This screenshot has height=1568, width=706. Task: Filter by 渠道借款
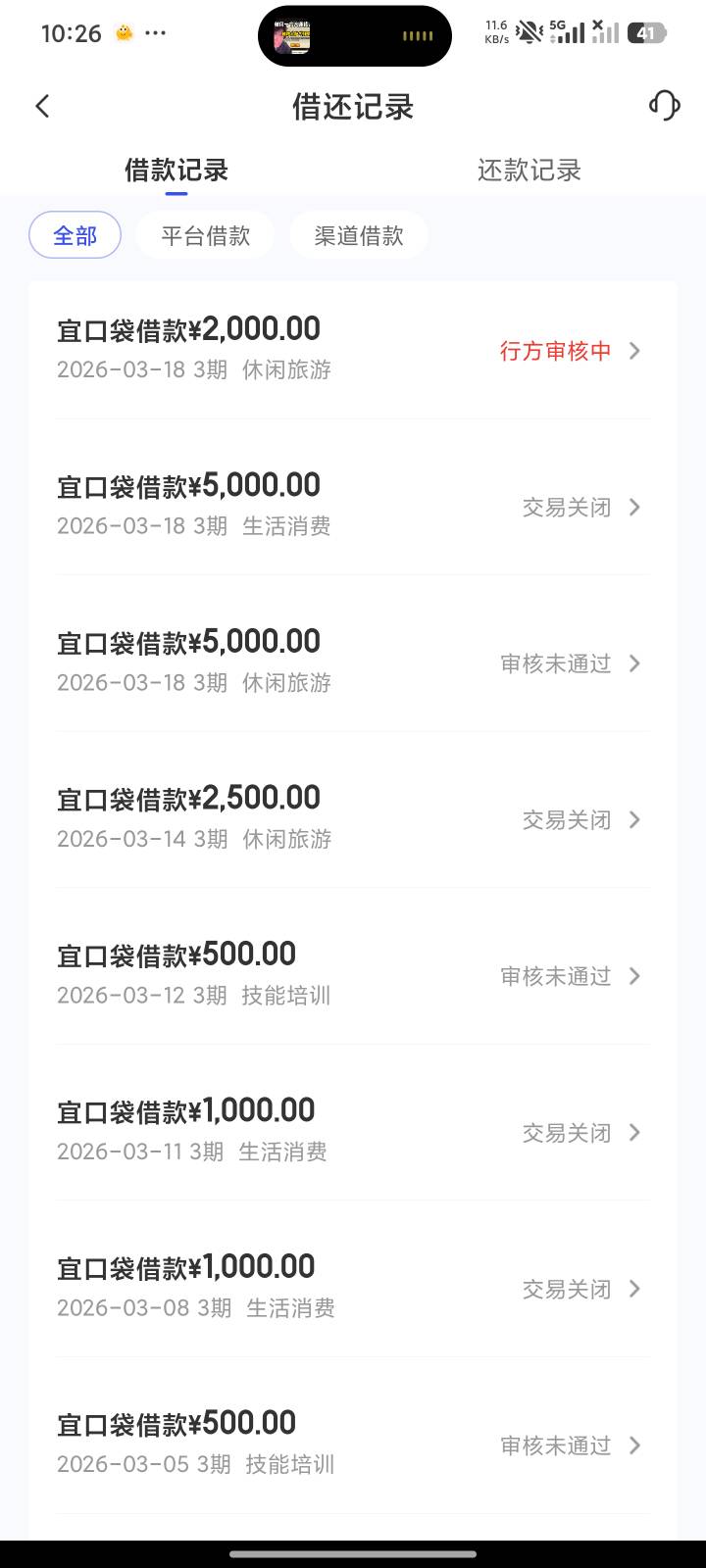tap(359, 236)
